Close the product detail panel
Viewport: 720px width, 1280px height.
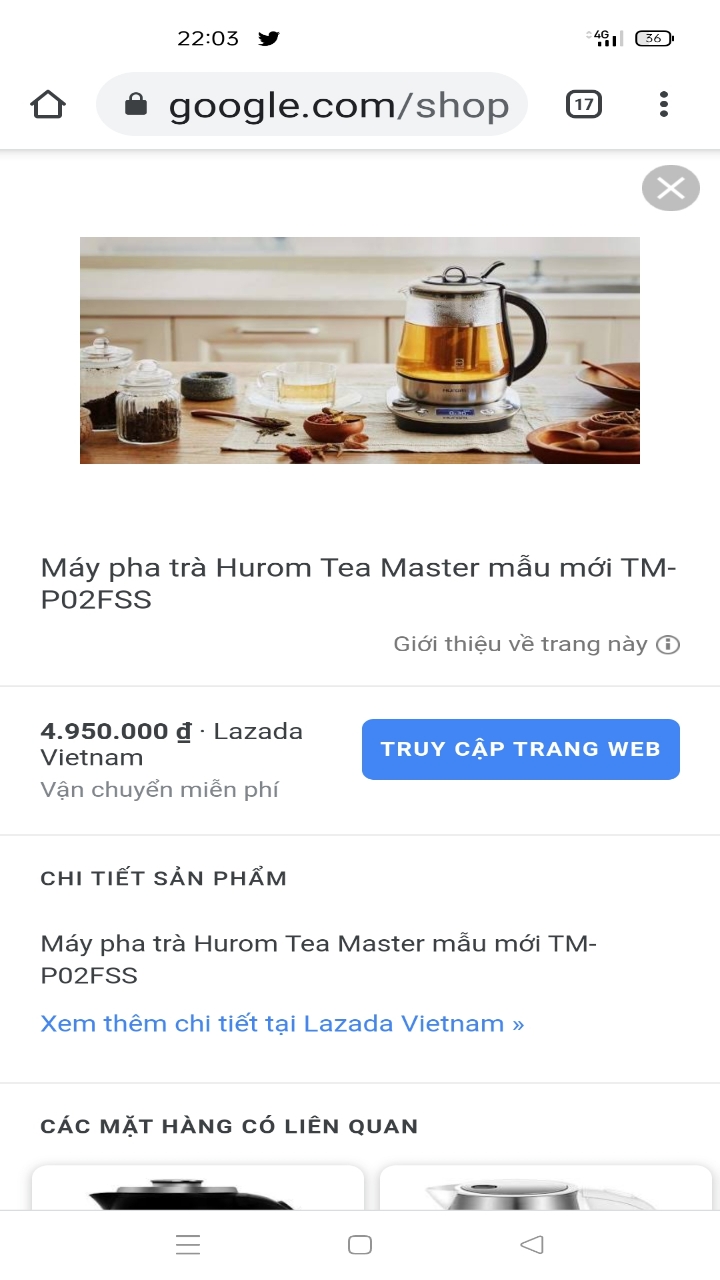point(670,188)
